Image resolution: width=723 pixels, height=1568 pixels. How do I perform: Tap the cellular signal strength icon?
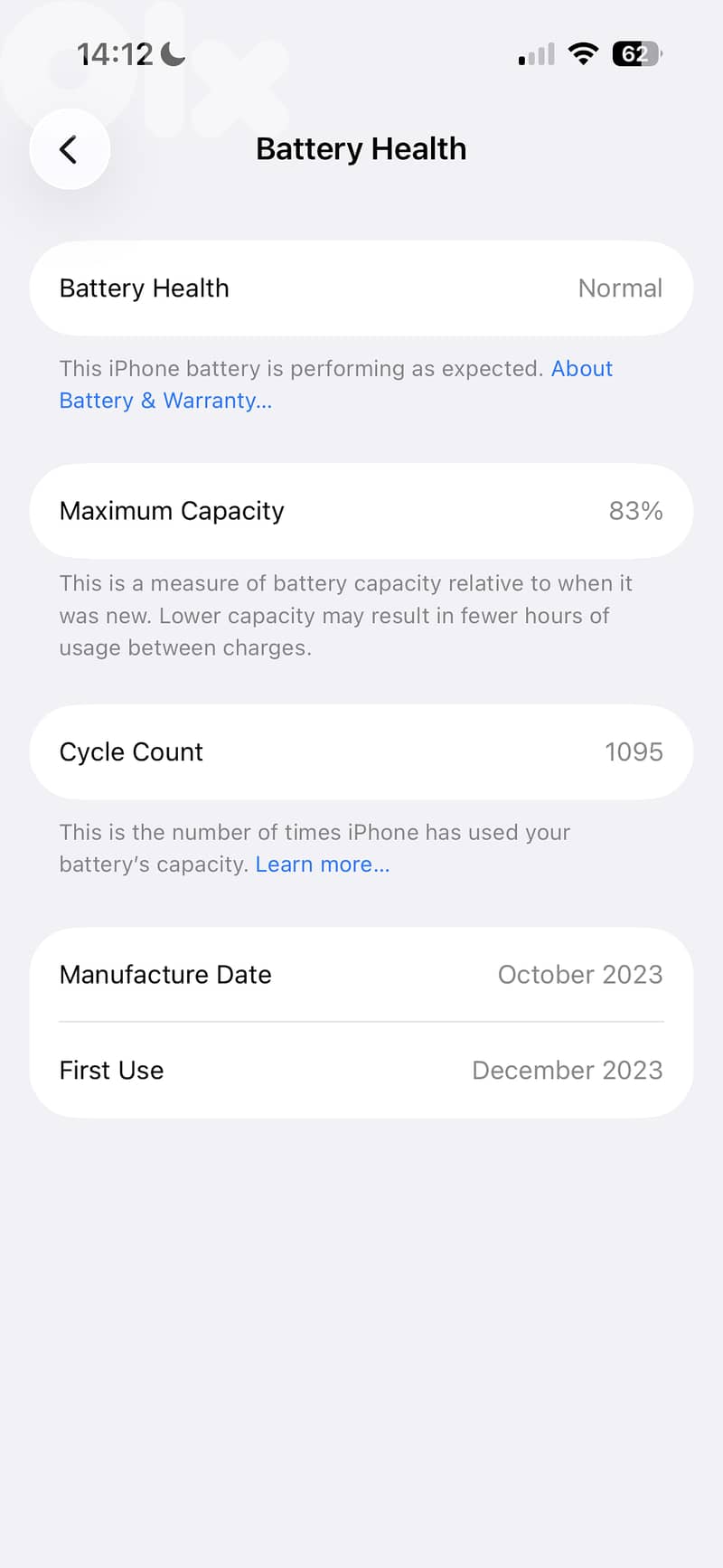[534, 54]
